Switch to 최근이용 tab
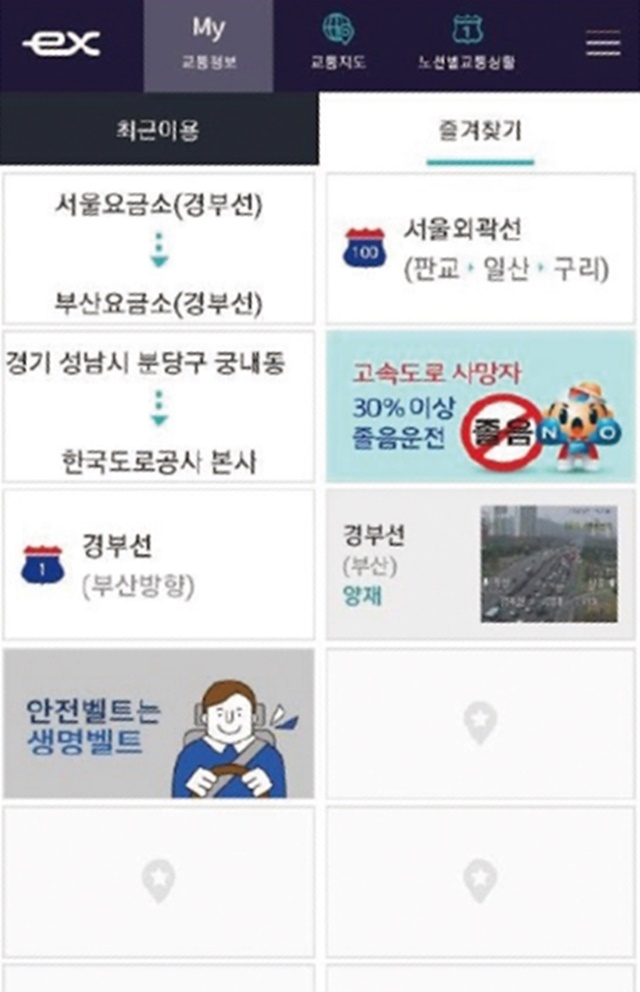640x992 pixels. [159, 130]
